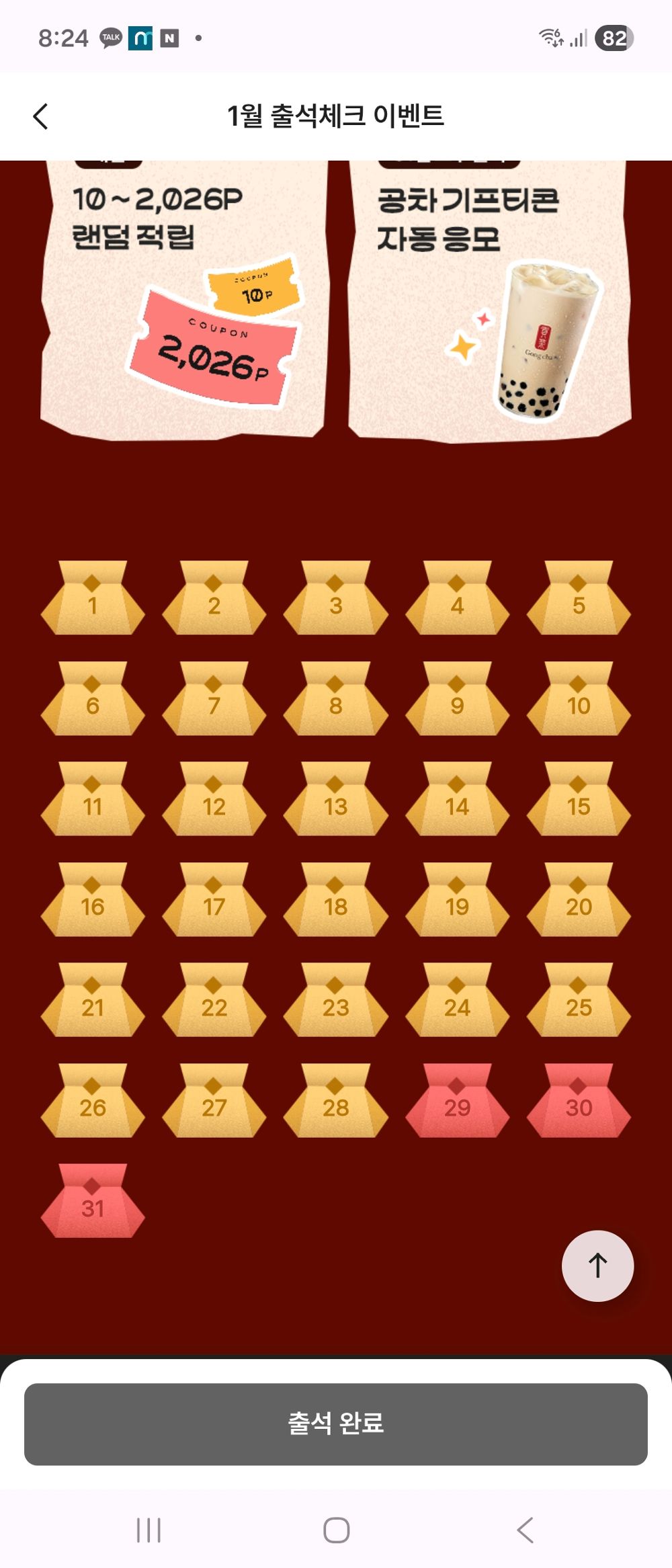The width and height of the screenshot is (672, 1568).
Task: Go back using the header arrow
Action: pos(41,116)
